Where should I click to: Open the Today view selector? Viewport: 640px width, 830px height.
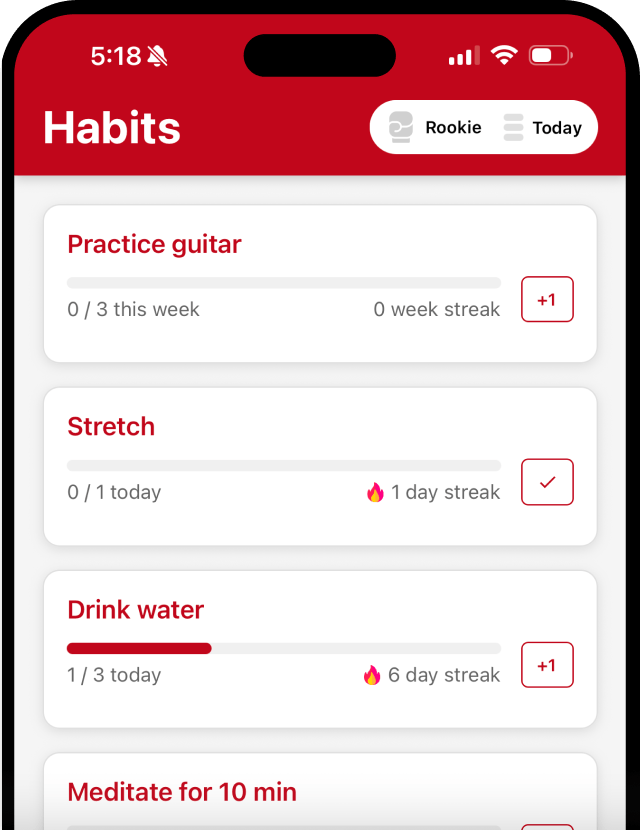(x=543, y=128)
